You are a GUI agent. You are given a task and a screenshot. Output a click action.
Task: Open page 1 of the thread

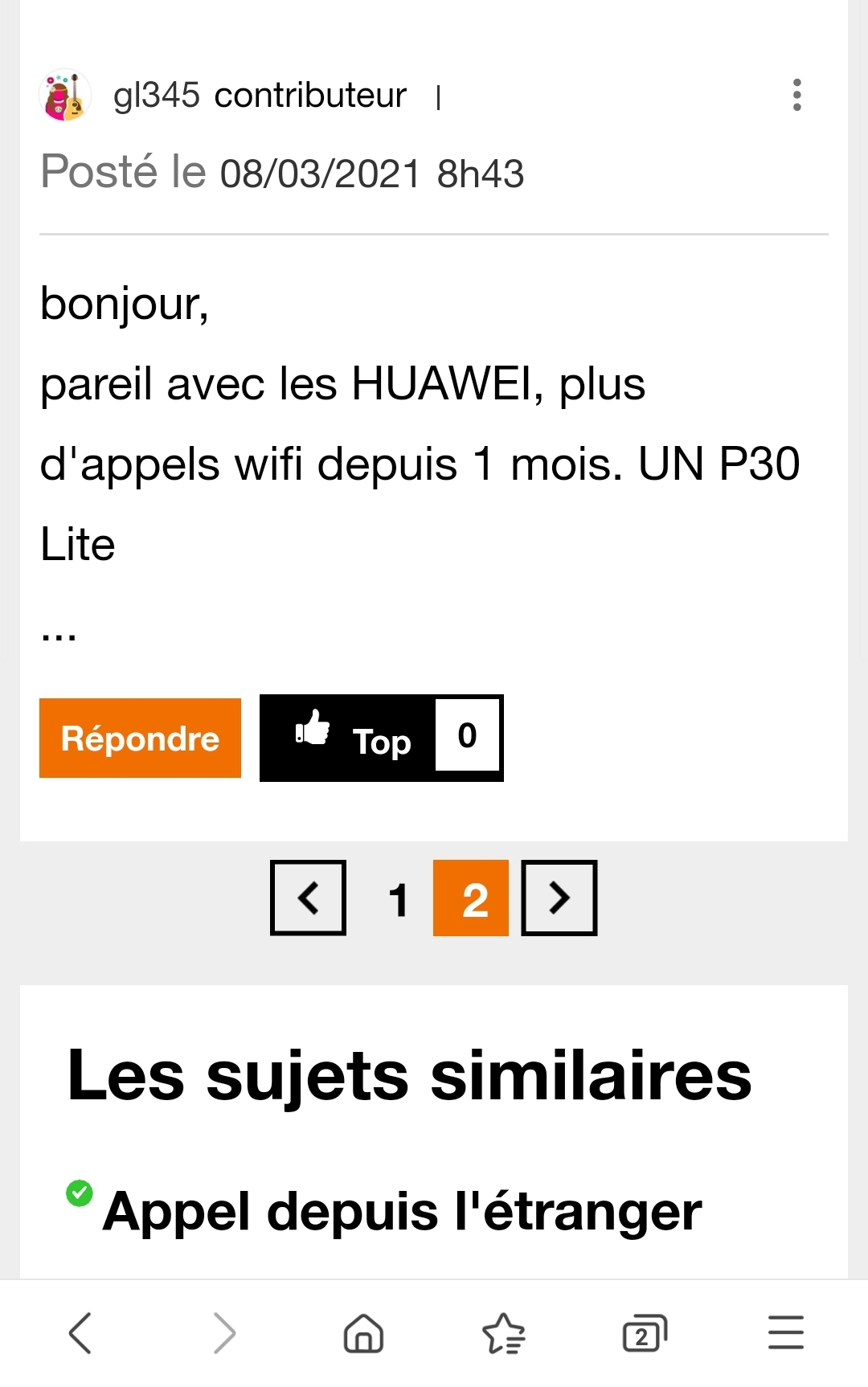[x=398, y=899]
